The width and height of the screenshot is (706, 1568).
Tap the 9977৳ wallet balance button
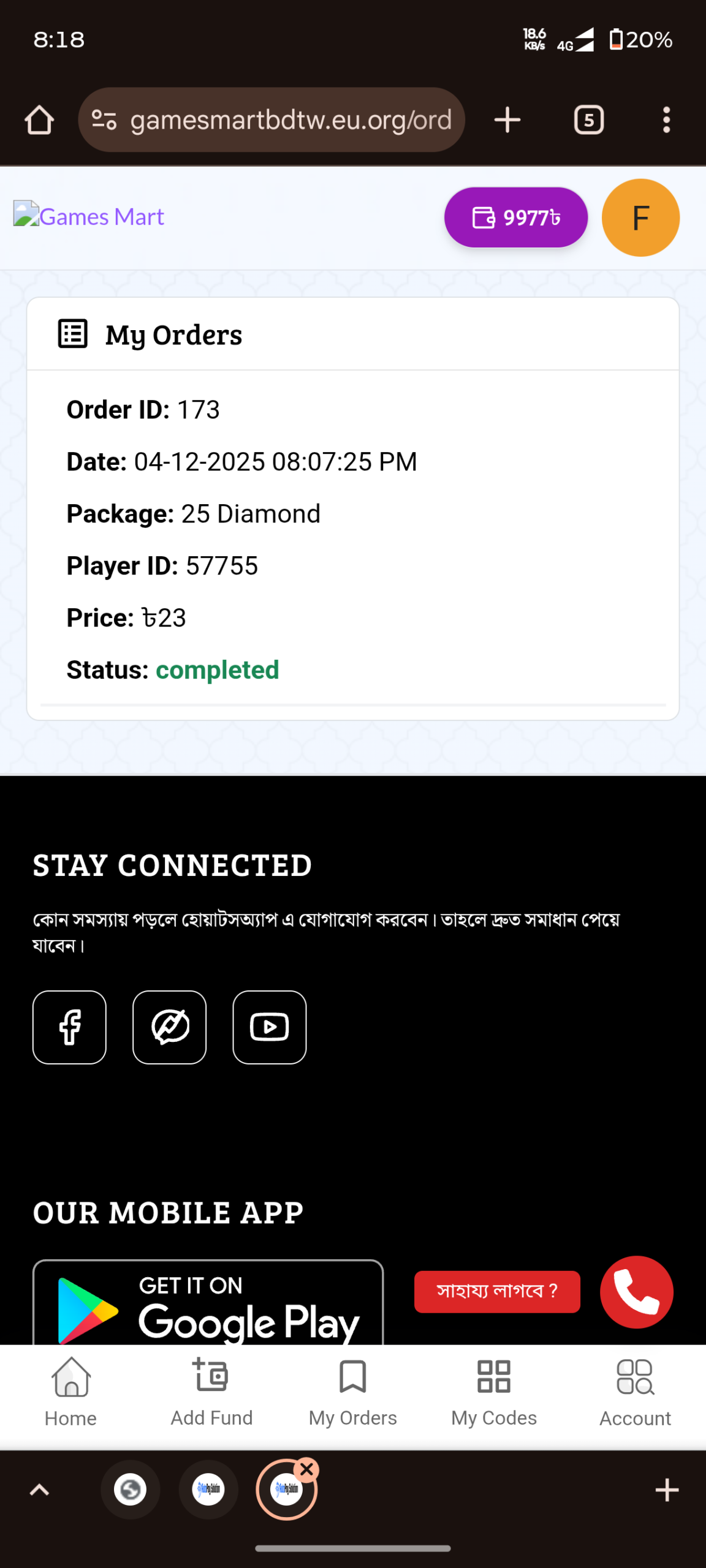click(515, 217)
